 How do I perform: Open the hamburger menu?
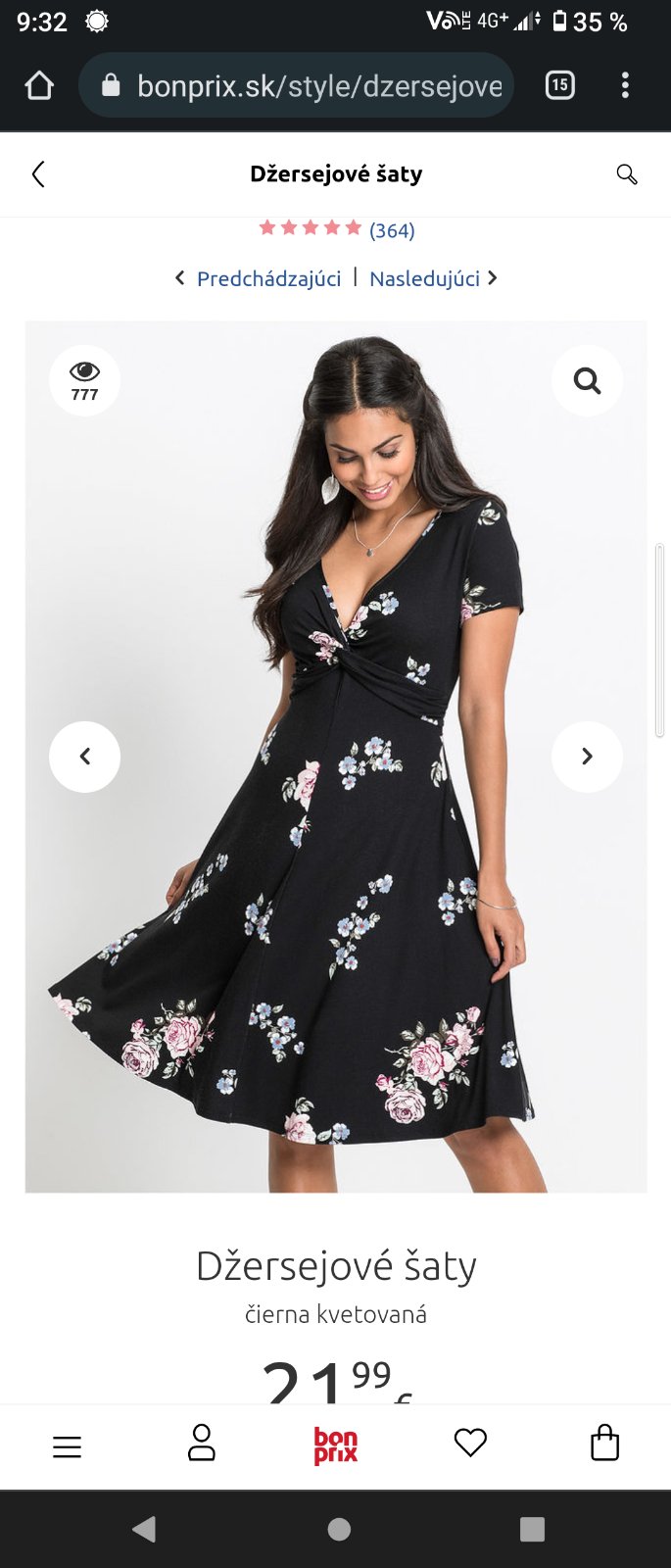(x=67, y=1446)
